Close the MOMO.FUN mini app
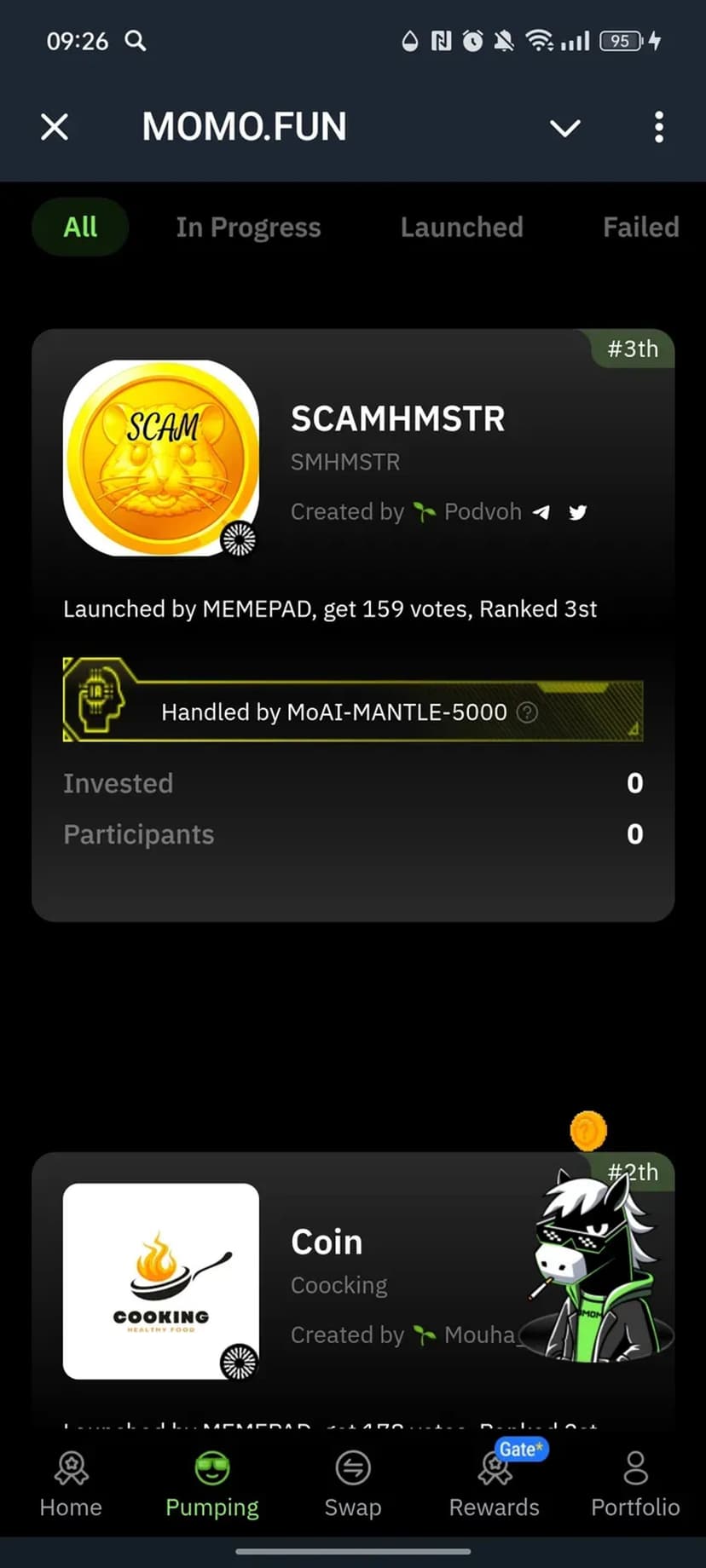 click(55, 128)
